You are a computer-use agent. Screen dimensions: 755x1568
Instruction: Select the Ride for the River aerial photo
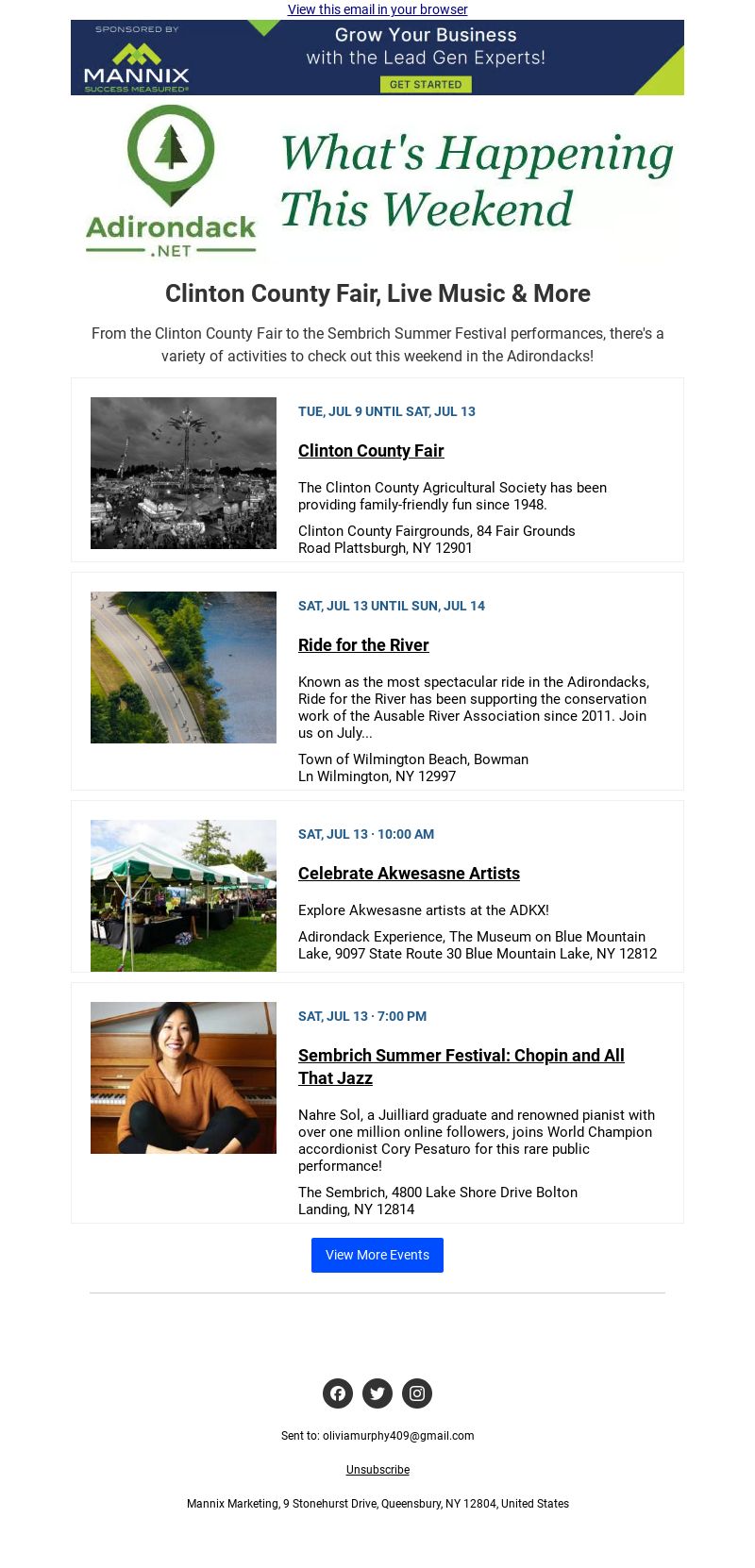[183, 667]
